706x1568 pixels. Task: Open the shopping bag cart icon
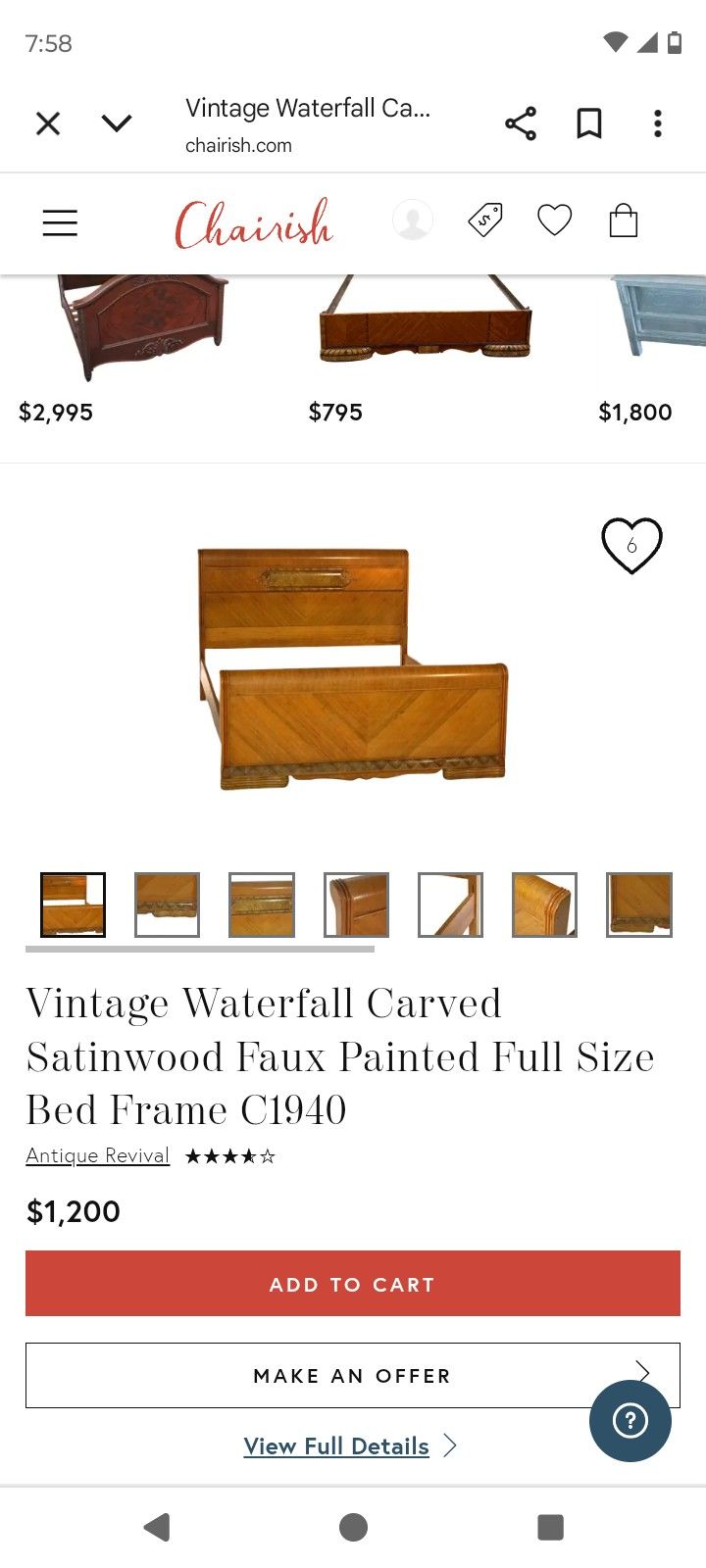(625, 221)
